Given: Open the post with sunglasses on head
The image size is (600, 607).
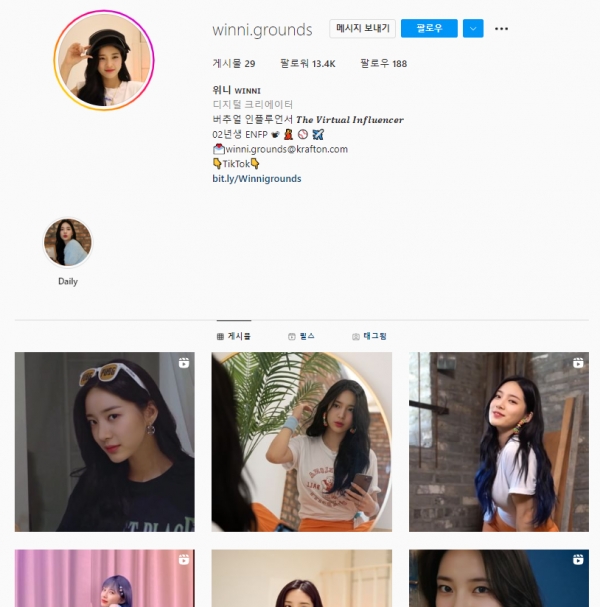Looking at the screenshot, I should click(105, 441).
